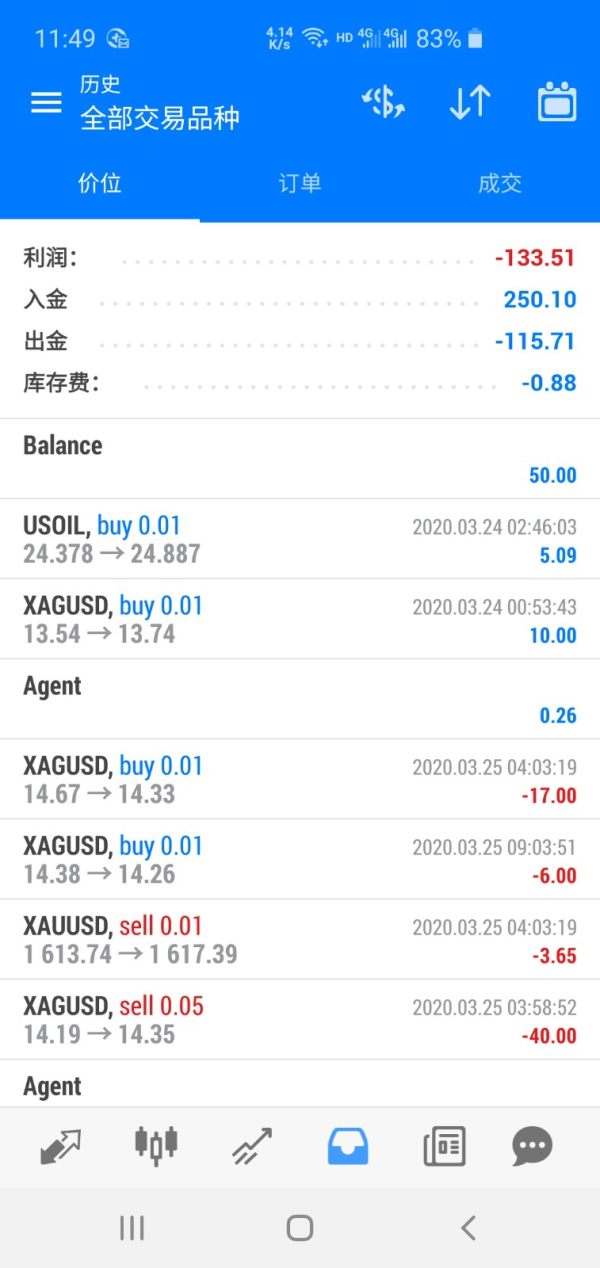Image resolution: width=600 pixels, height=1268 pixels.
Task: Go to the quotes screen
Action: (61, 1146)
